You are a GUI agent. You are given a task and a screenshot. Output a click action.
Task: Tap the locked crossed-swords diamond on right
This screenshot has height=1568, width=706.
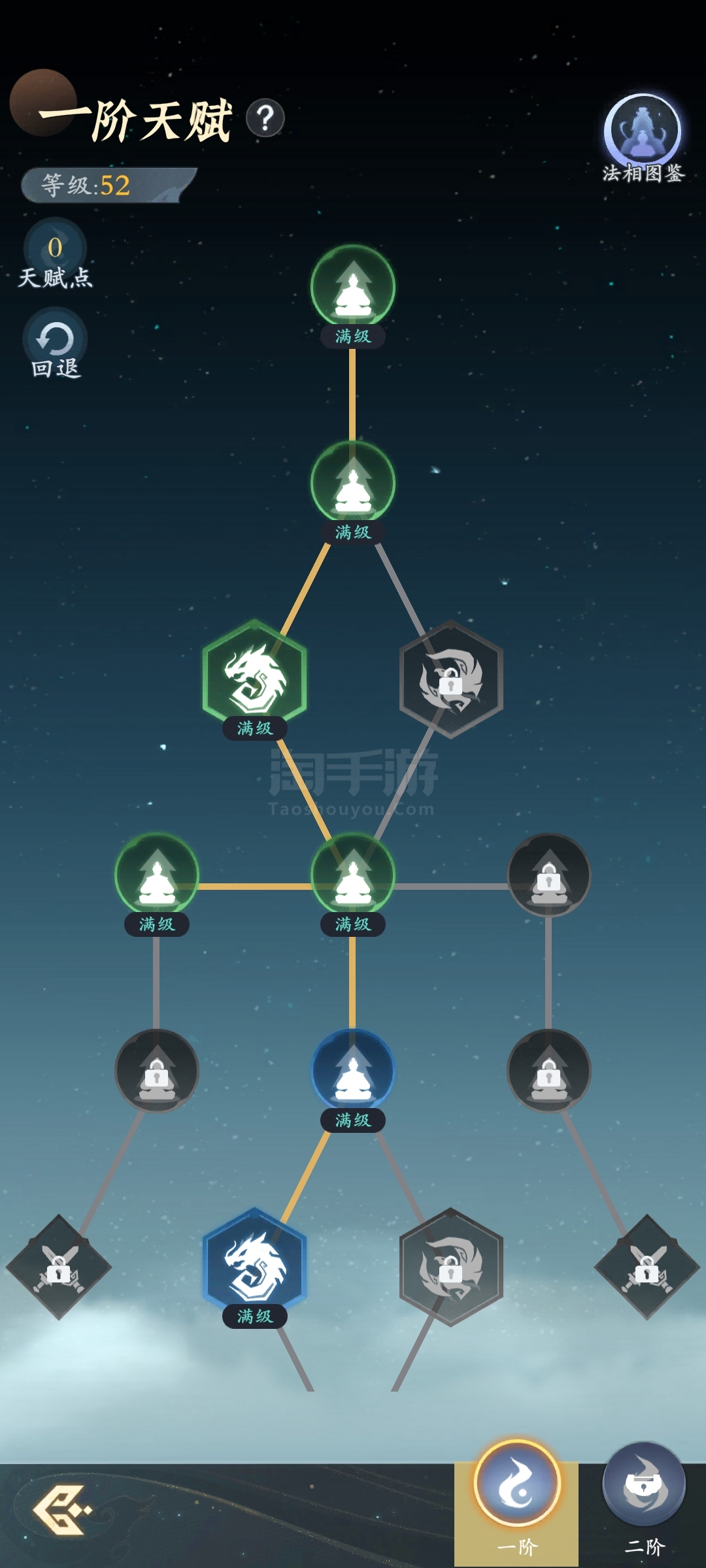[x=647, y=1267]
